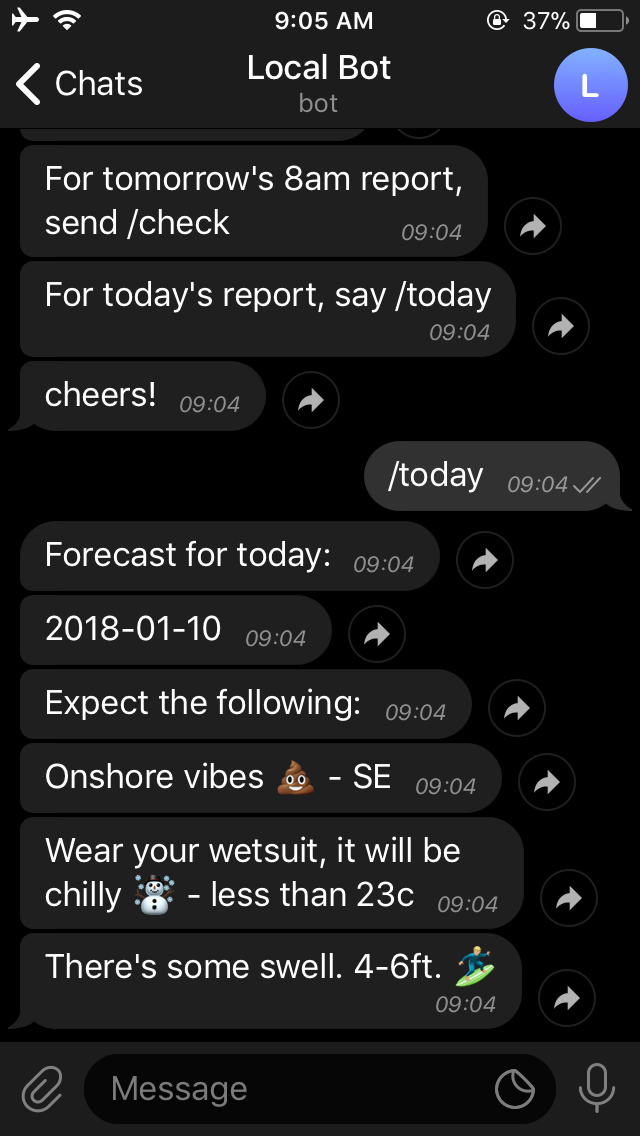
Task: Open Local Bot profile avatar
Action: click(590, 85)
